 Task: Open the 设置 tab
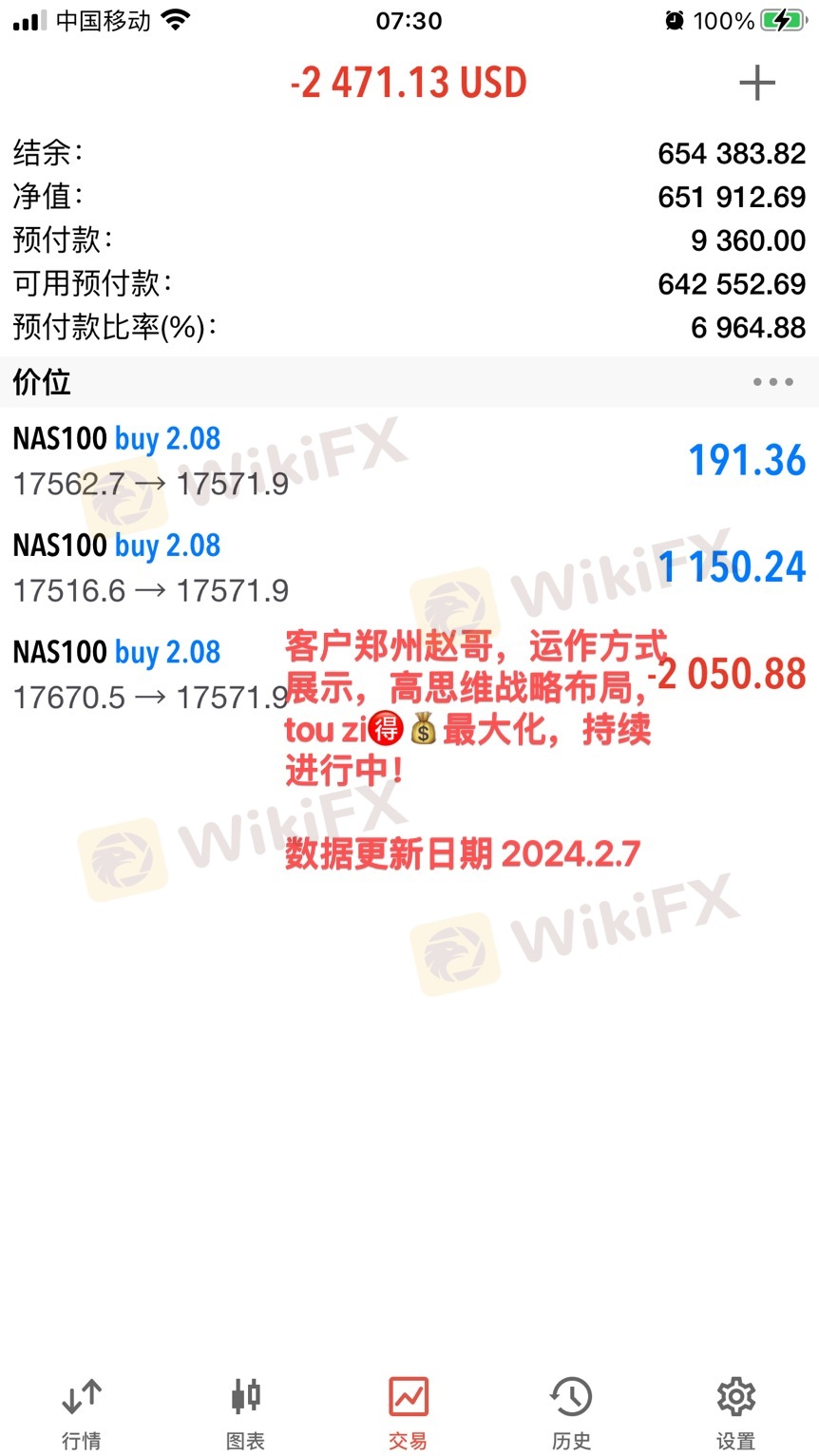[x=735, y=1412]
